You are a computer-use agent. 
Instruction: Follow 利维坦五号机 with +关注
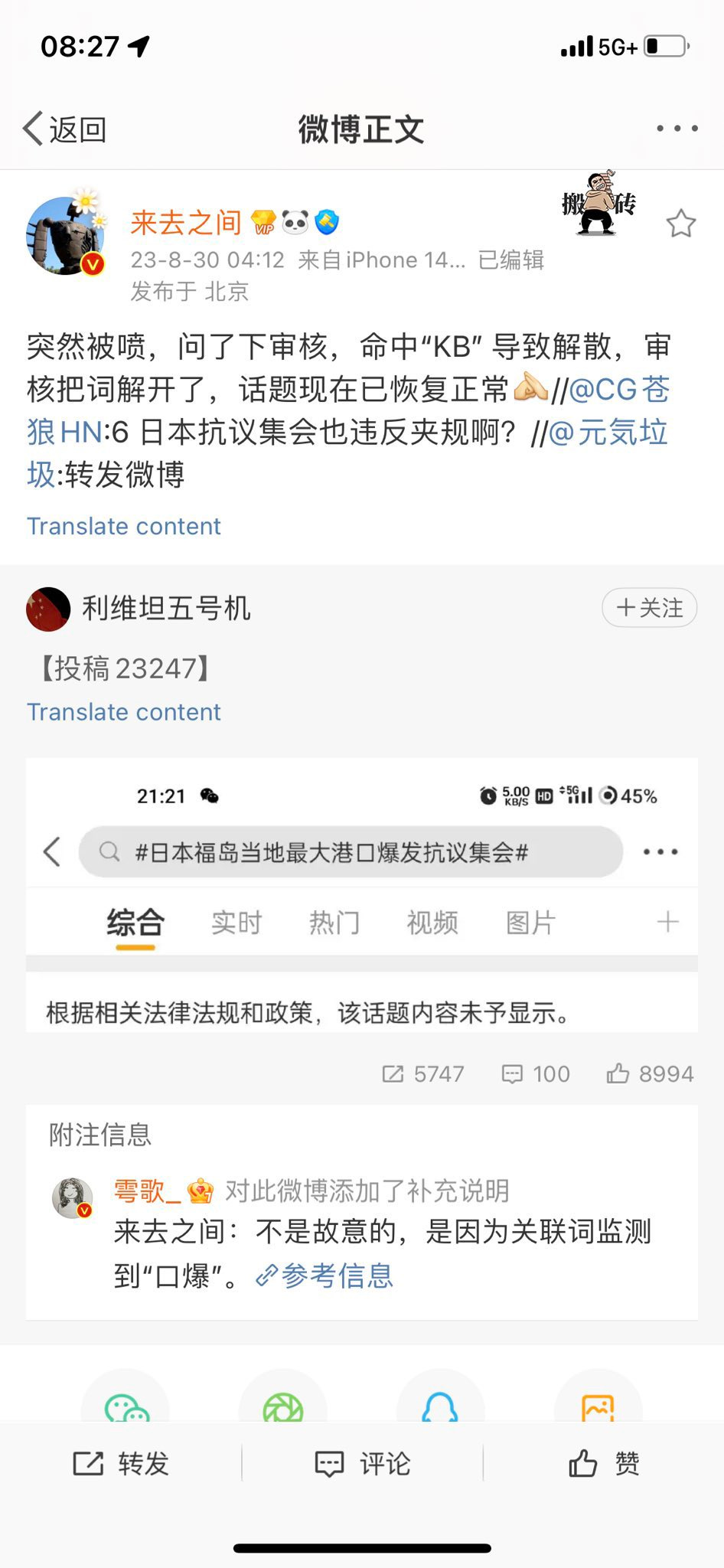[x=649, y=608]
